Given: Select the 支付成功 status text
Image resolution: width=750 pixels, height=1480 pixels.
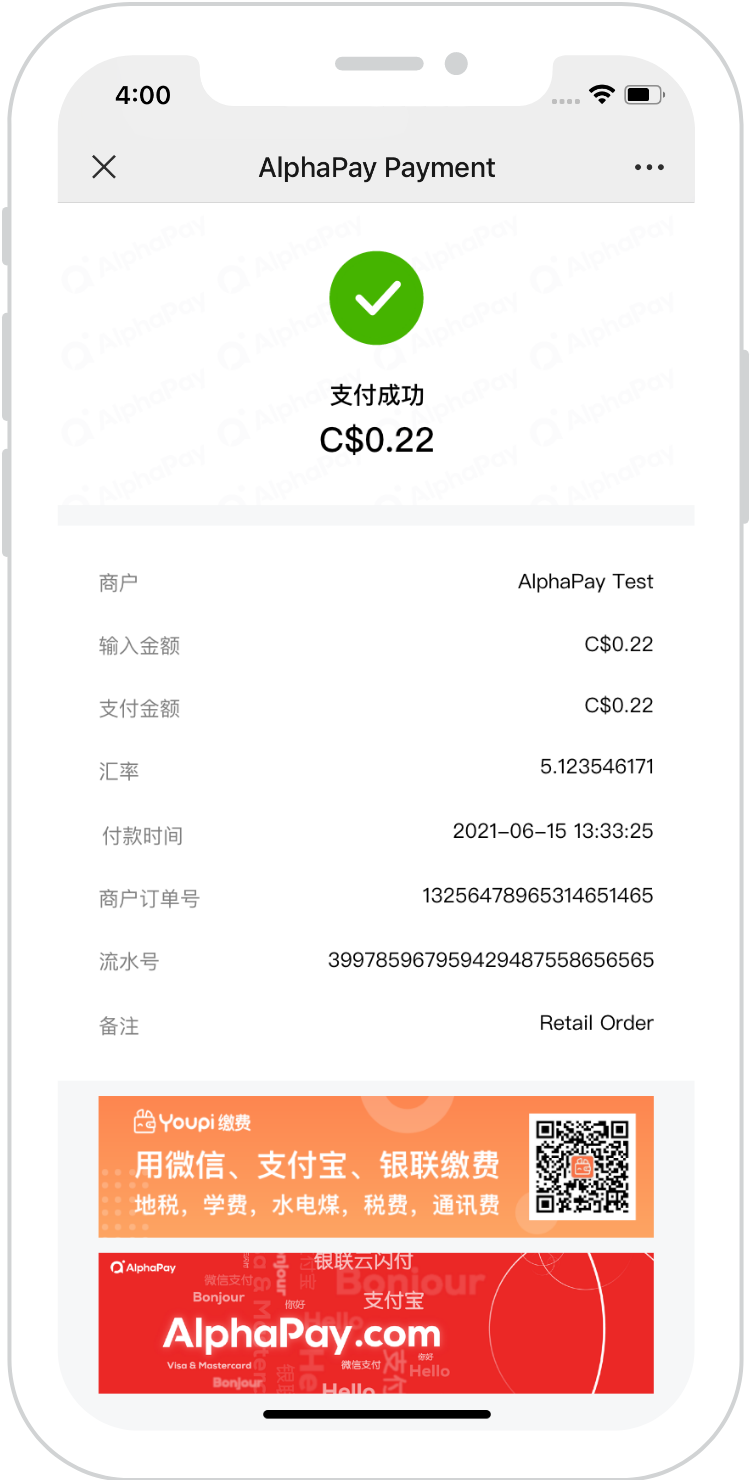Looking at the screenshot, I should pyautogui.click(x=376, y=395).
